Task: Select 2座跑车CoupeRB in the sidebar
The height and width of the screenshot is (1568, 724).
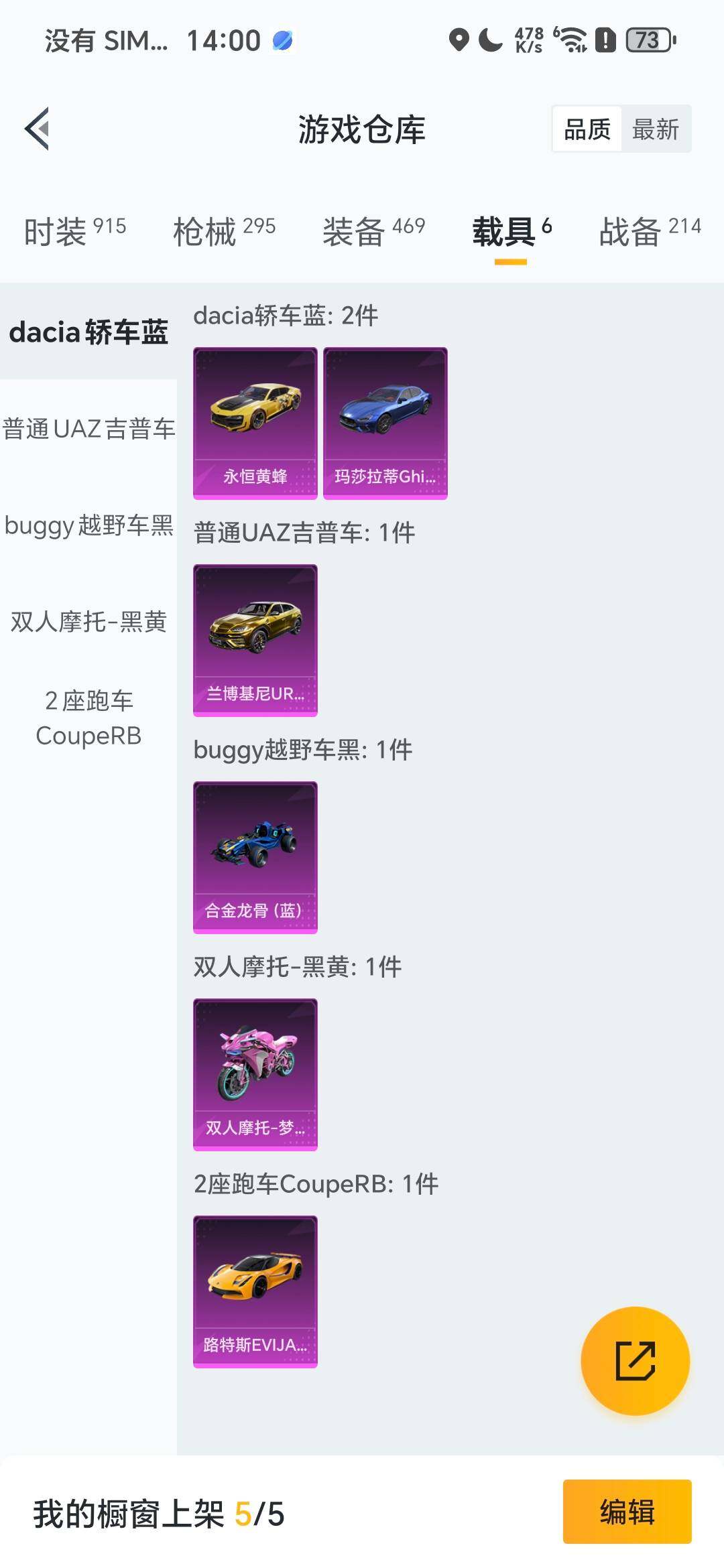Action: 88,718
